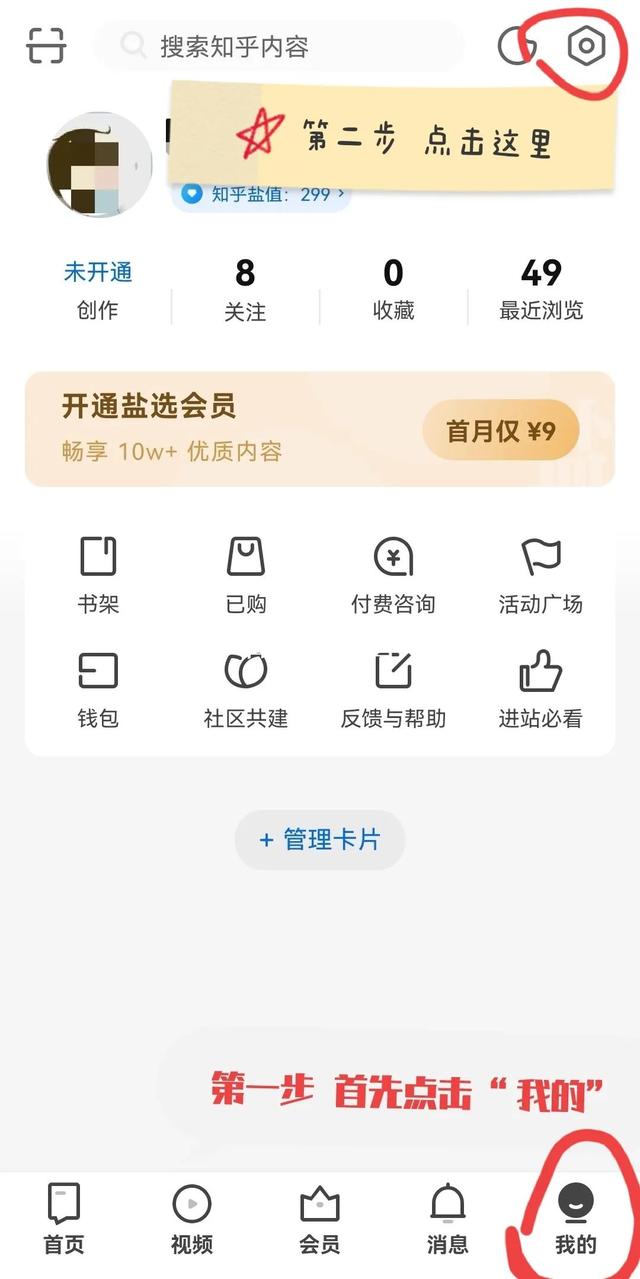
Task: Tap the 首月仅 ¥9 membership button
Action: (x=500, y=431)
